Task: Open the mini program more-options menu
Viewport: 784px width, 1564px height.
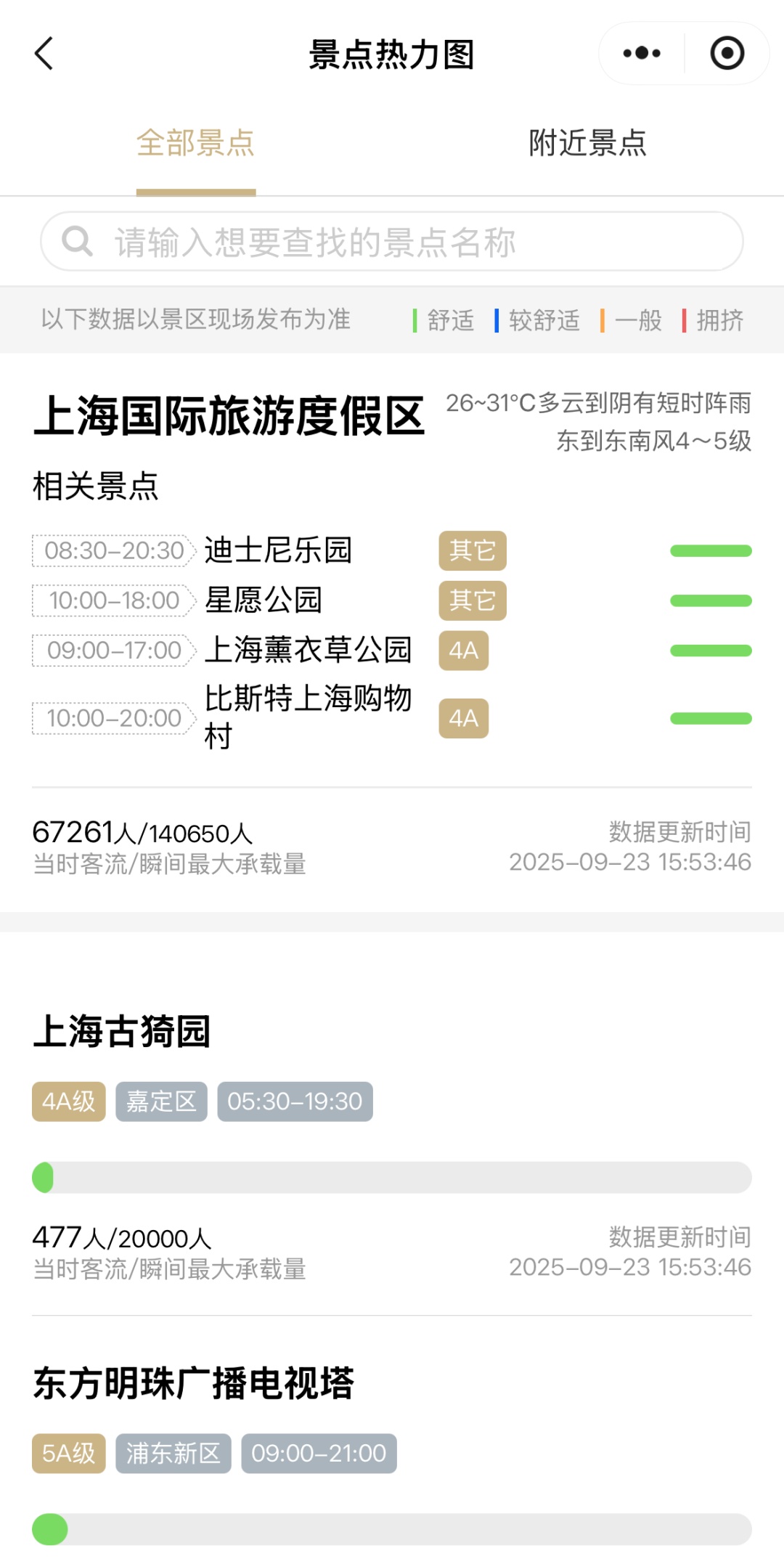Action: [x=642, y=54]
